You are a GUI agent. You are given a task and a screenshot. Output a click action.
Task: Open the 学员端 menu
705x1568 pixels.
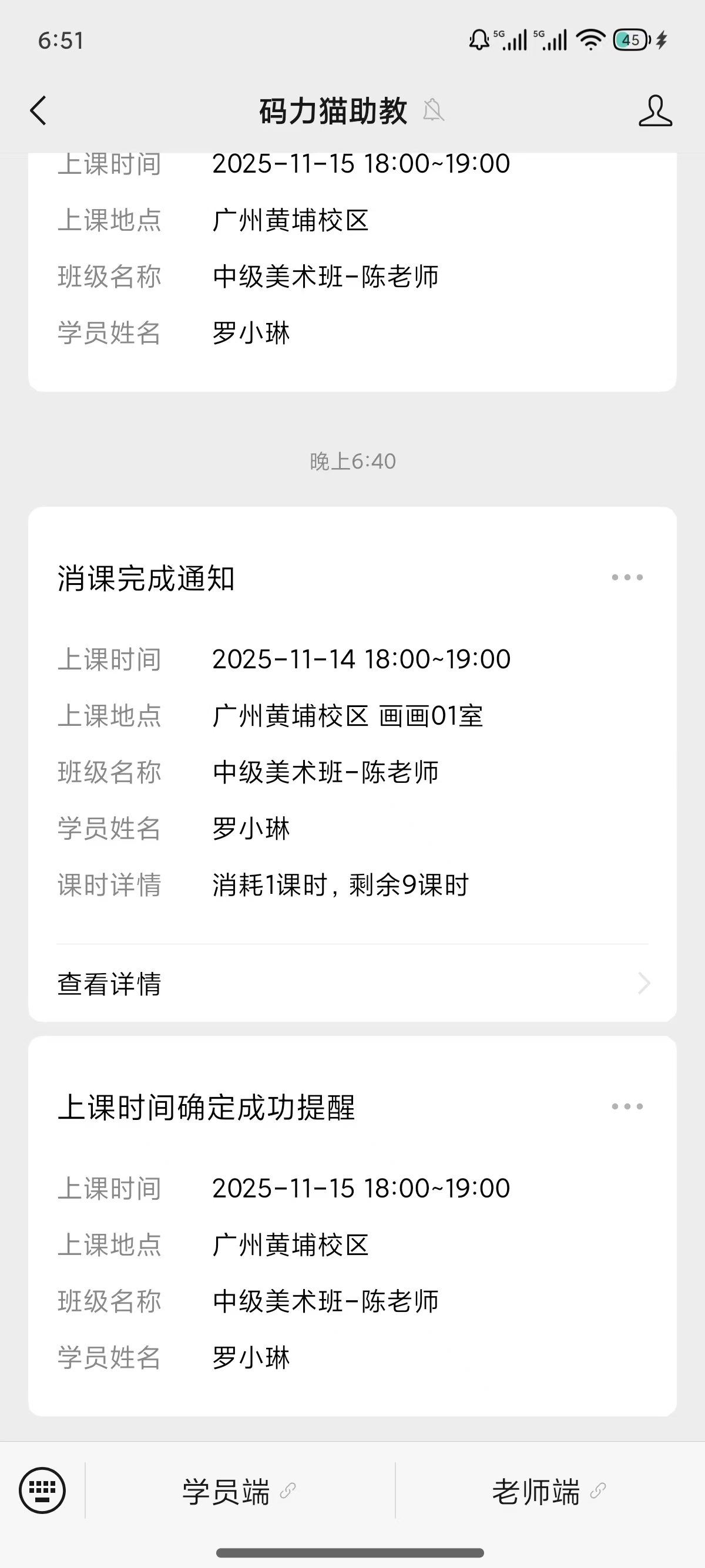click(239, 1491)
